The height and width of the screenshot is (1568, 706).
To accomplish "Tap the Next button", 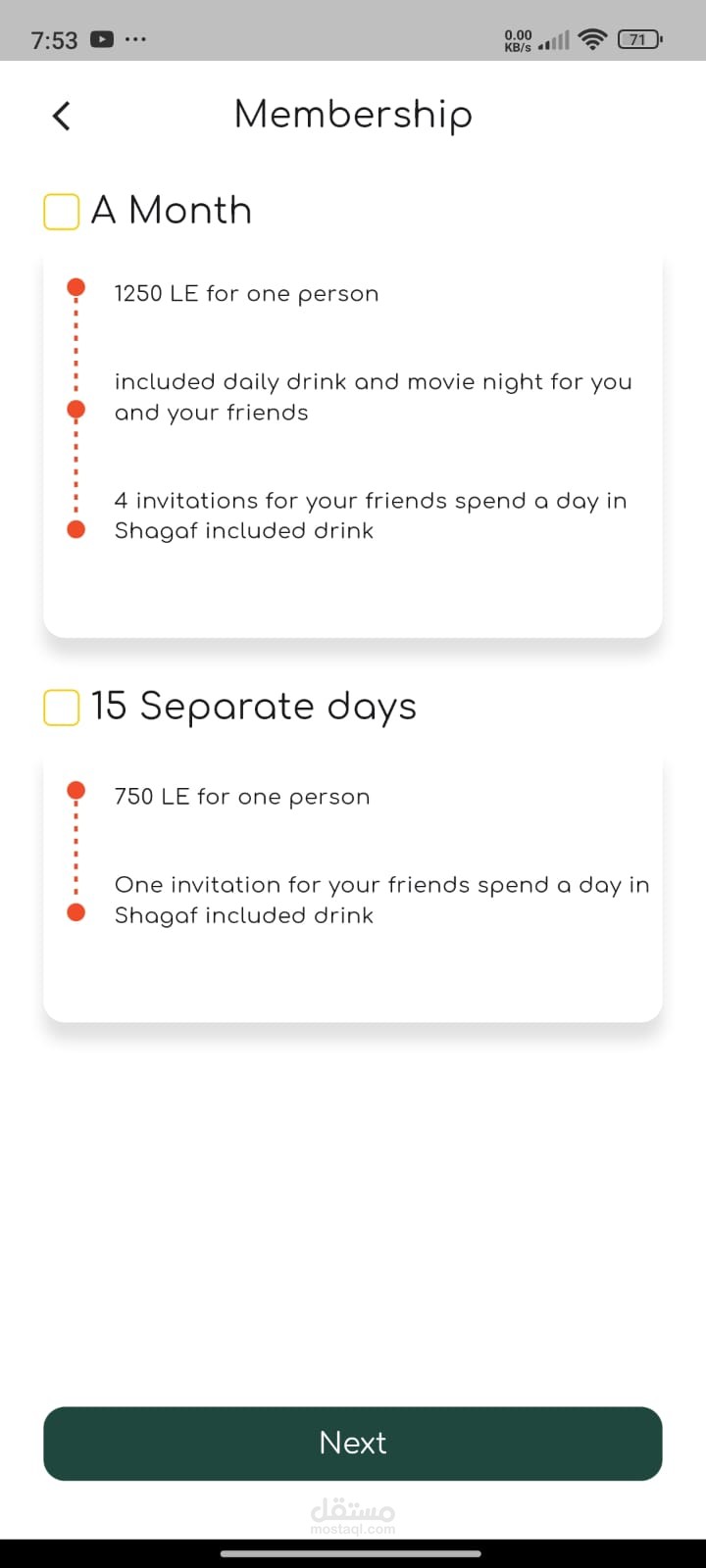I will 353,1443.
